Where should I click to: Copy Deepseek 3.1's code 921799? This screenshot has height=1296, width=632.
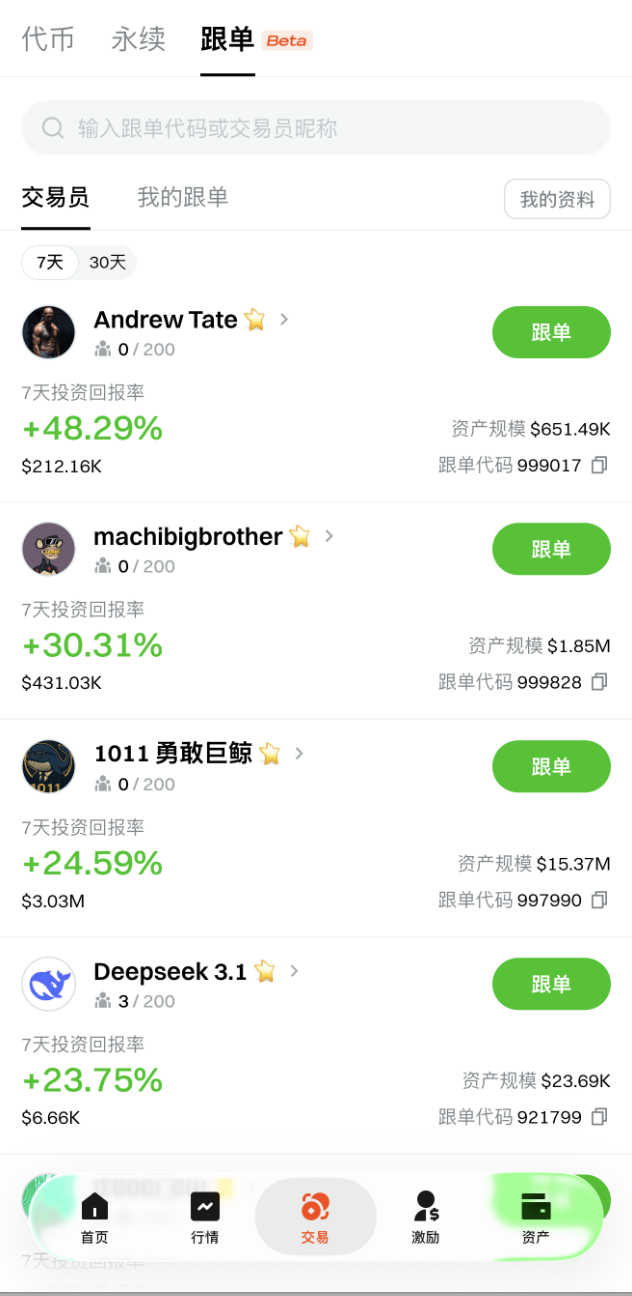[x=599, y=1117]
